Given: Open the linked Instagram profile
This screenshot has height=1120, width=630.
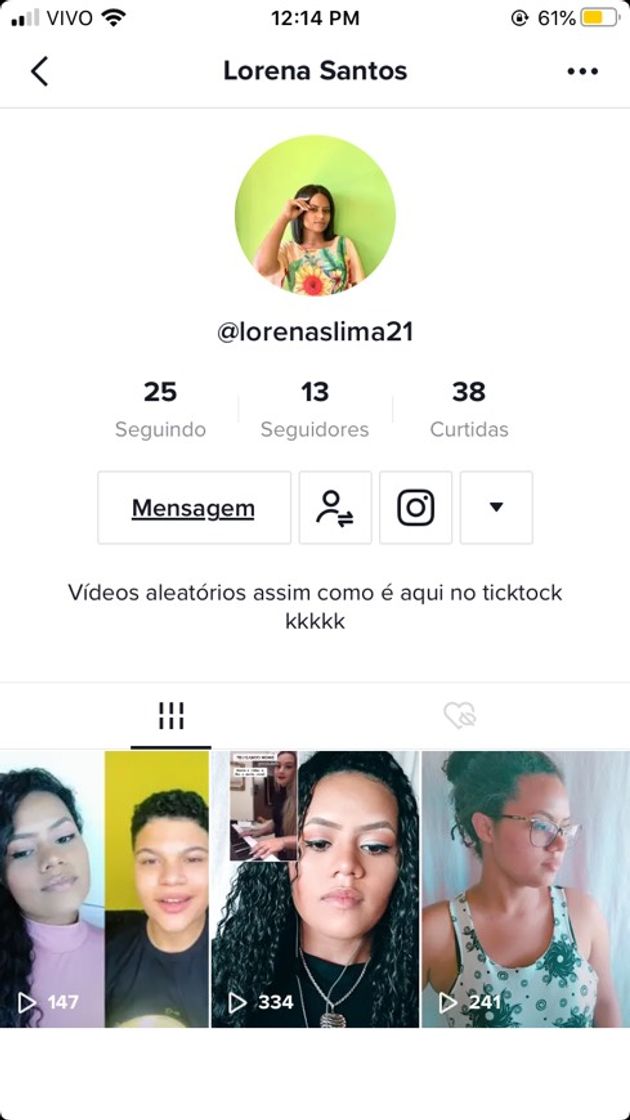Looking at the screenshot, I should tap(416, 508).
